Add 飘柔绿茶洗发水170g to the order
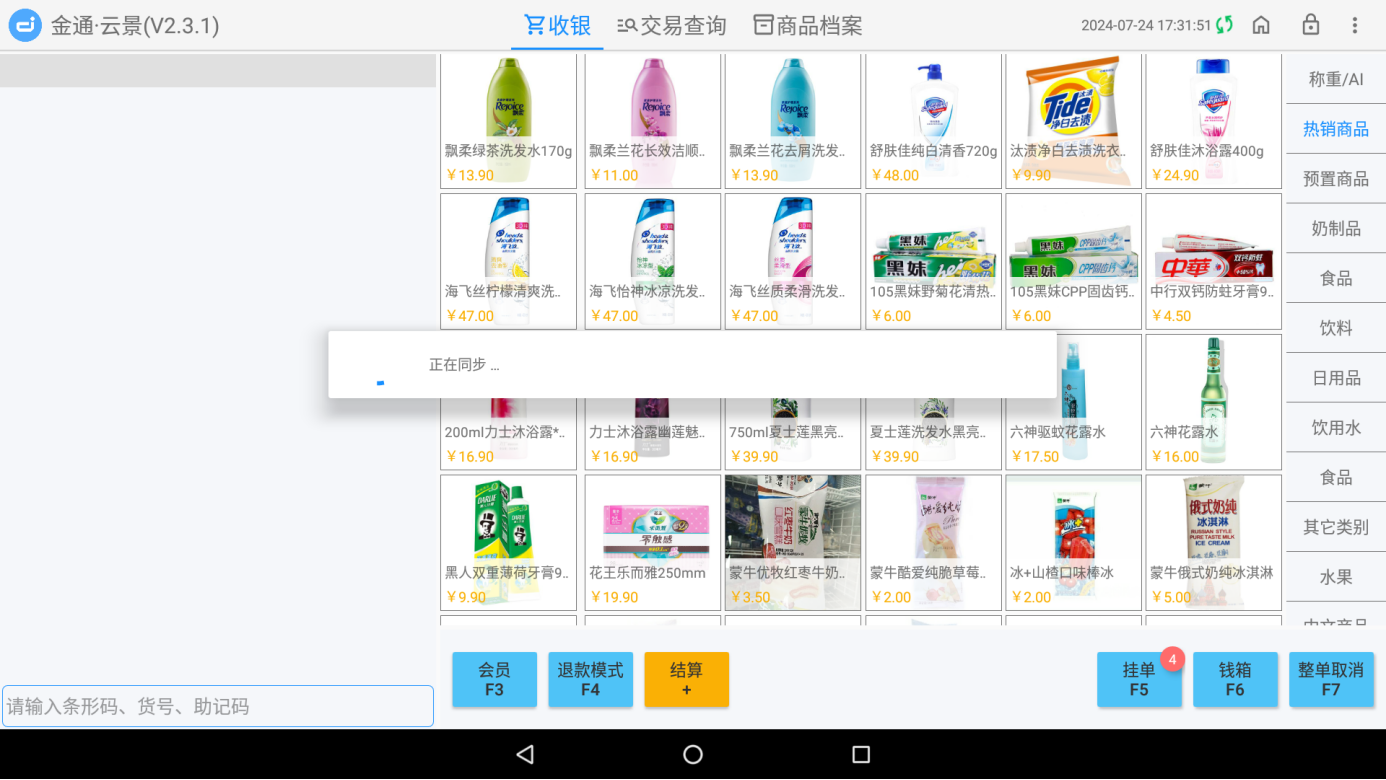1386x780 pixels. point(509,121)
